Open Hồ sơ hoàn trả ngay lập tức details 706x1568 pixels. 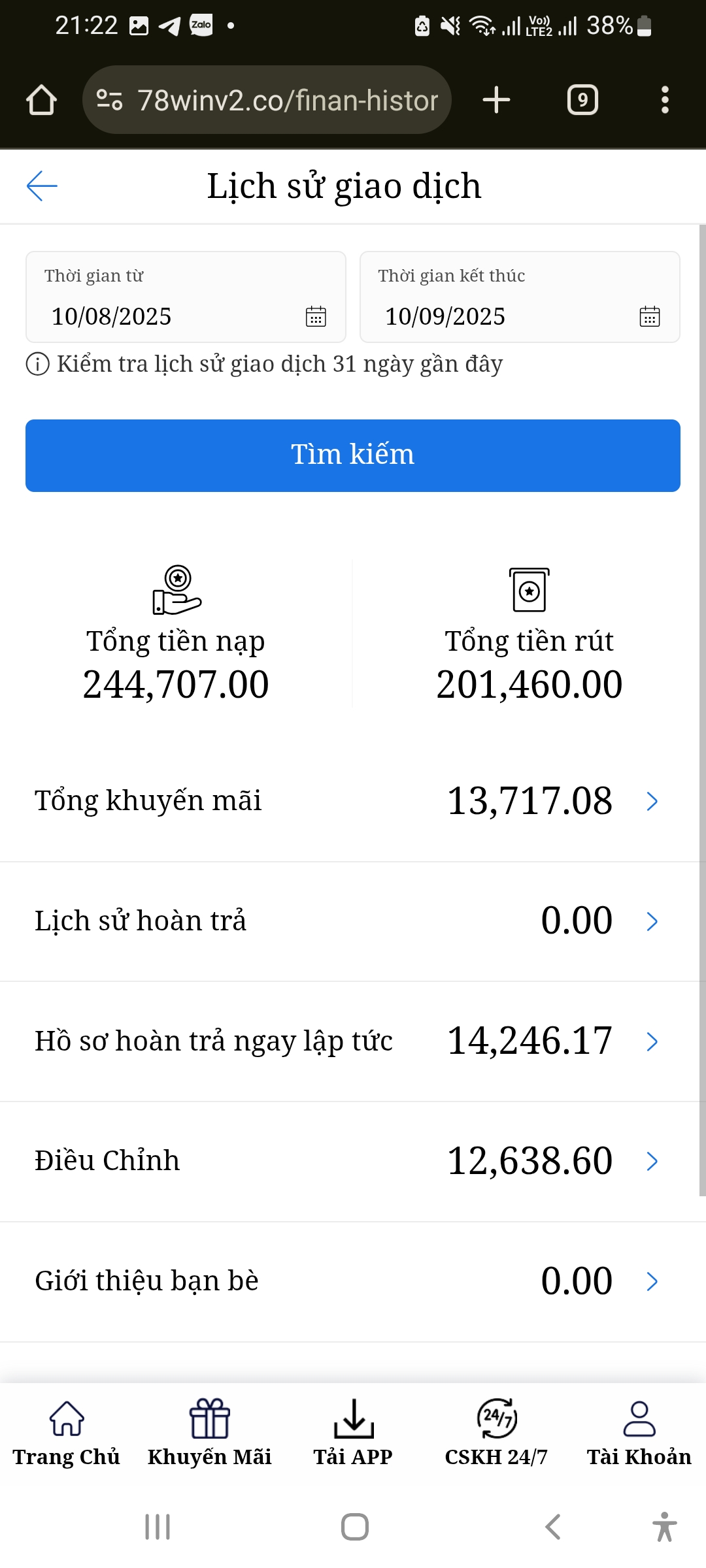[x=651, y=1041]
